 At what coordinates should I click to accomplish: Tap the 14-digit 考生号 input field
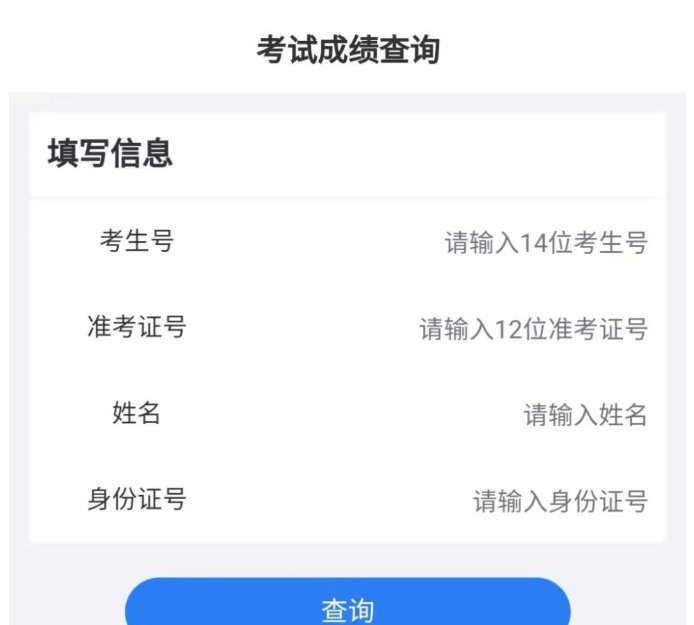coord(545,242)
